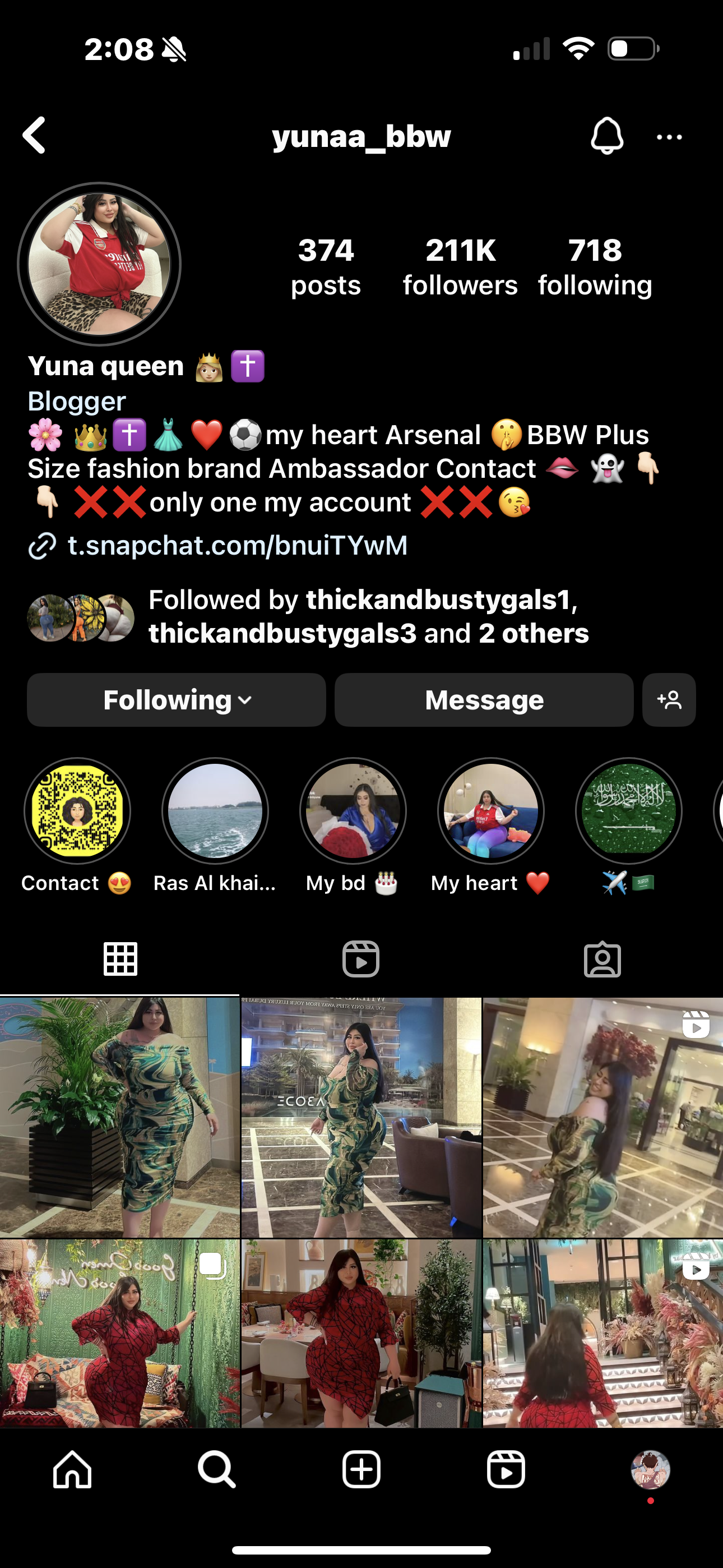The image size is (723, 1568).
Task: Open the My bd story highlight
Action: 353,811
